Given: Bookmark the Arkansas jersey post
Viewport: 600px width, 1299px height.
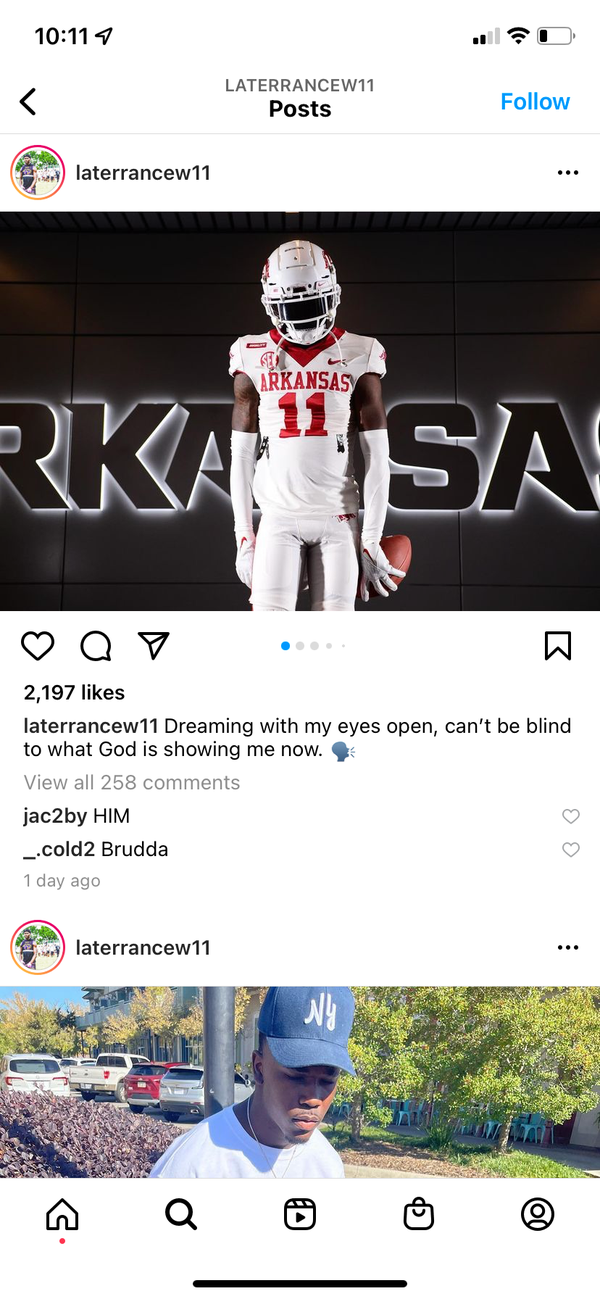Looking at the screenshot, I should pyautogui.click(x=558, y=646).
